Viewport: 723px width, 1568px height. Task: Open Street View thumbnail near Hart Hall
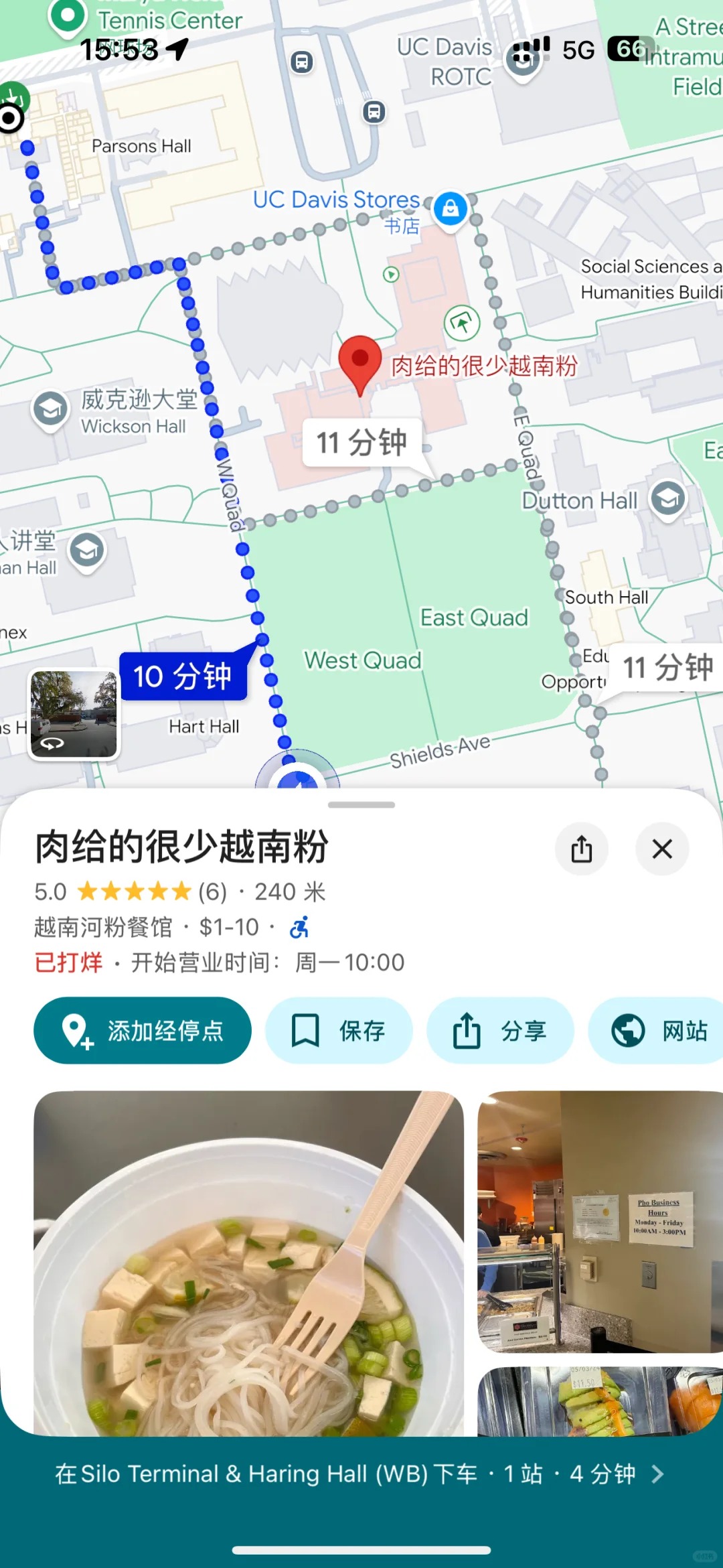click(74, 715)
